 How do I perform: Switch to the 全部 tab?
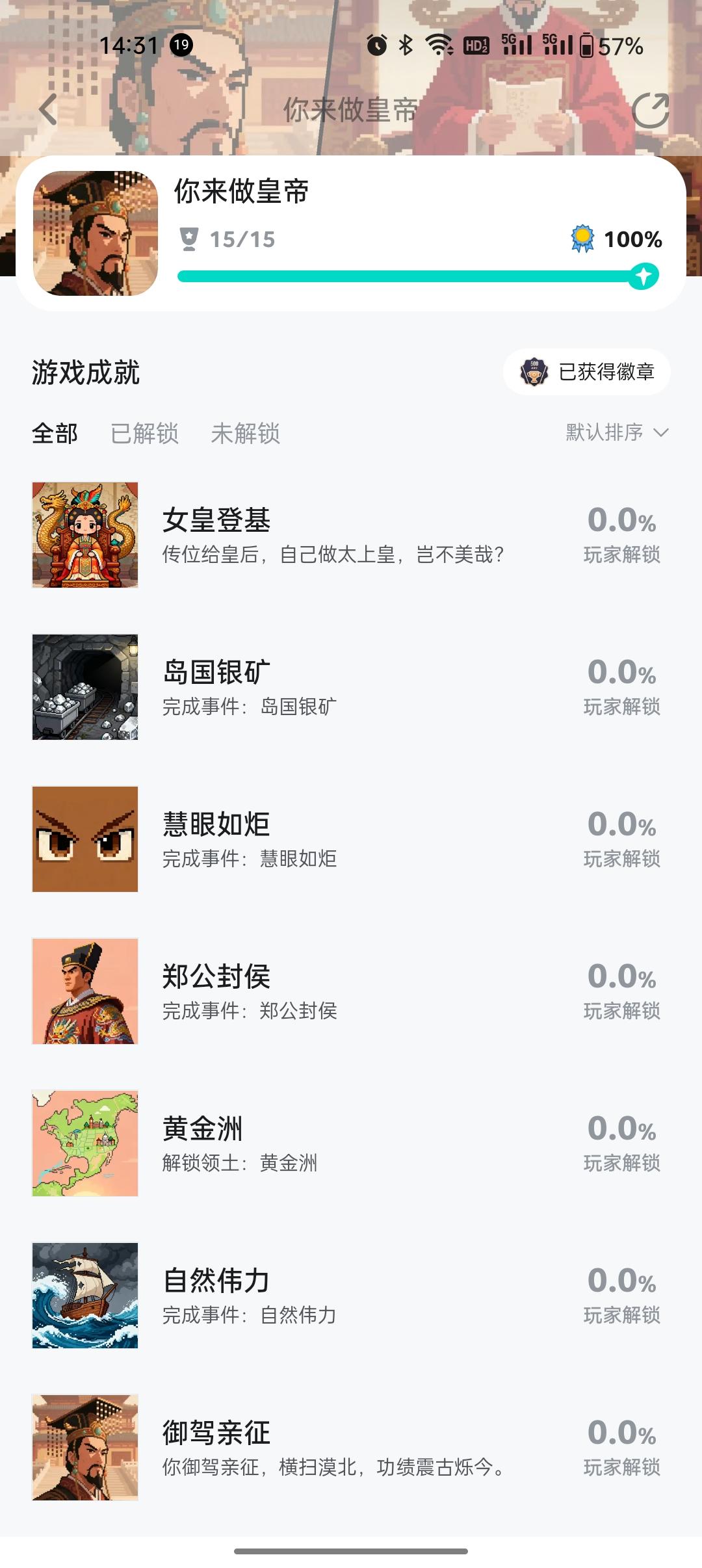55,433
